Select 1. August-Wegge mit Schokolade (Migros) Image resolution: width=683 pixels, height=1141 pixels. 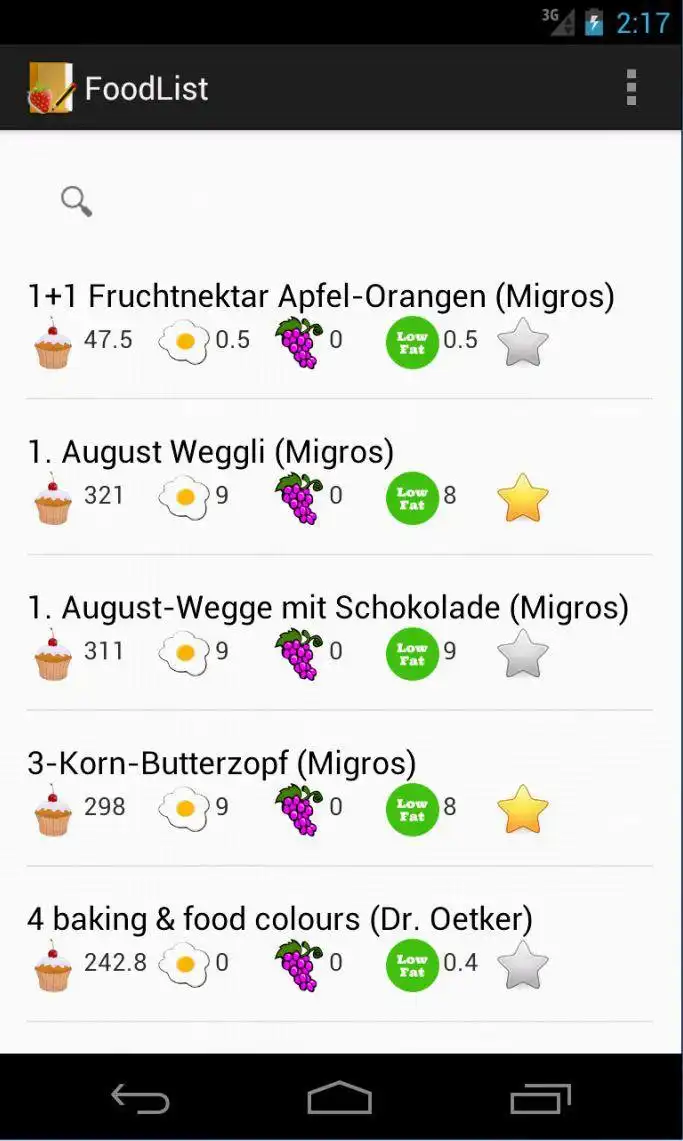pos(327,607)
